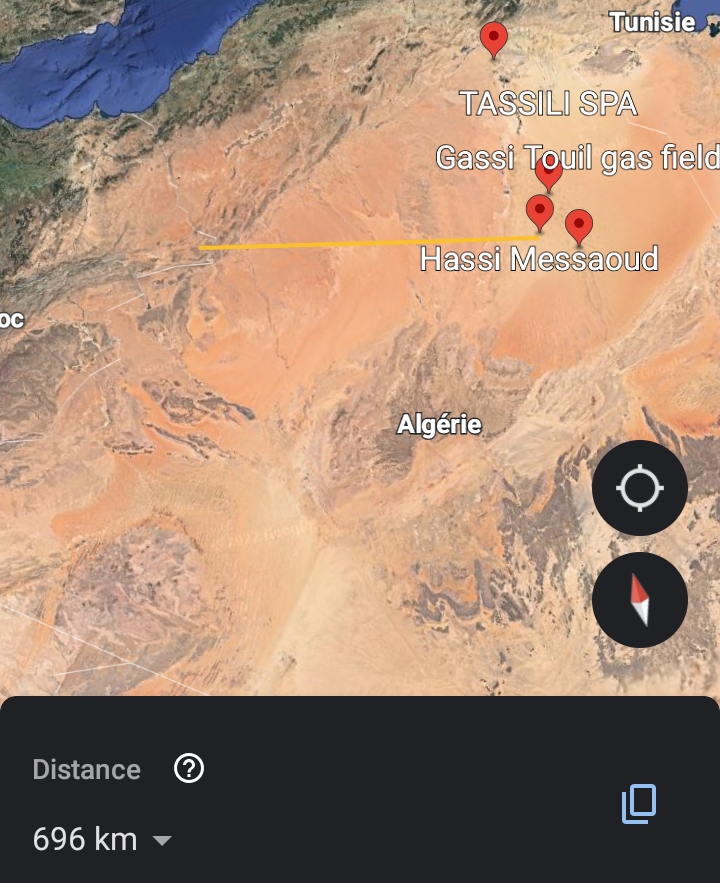Screen dimensions: 720x883
Task: Select the Gassi Touil gas field pin
Action: coord(547,172)
